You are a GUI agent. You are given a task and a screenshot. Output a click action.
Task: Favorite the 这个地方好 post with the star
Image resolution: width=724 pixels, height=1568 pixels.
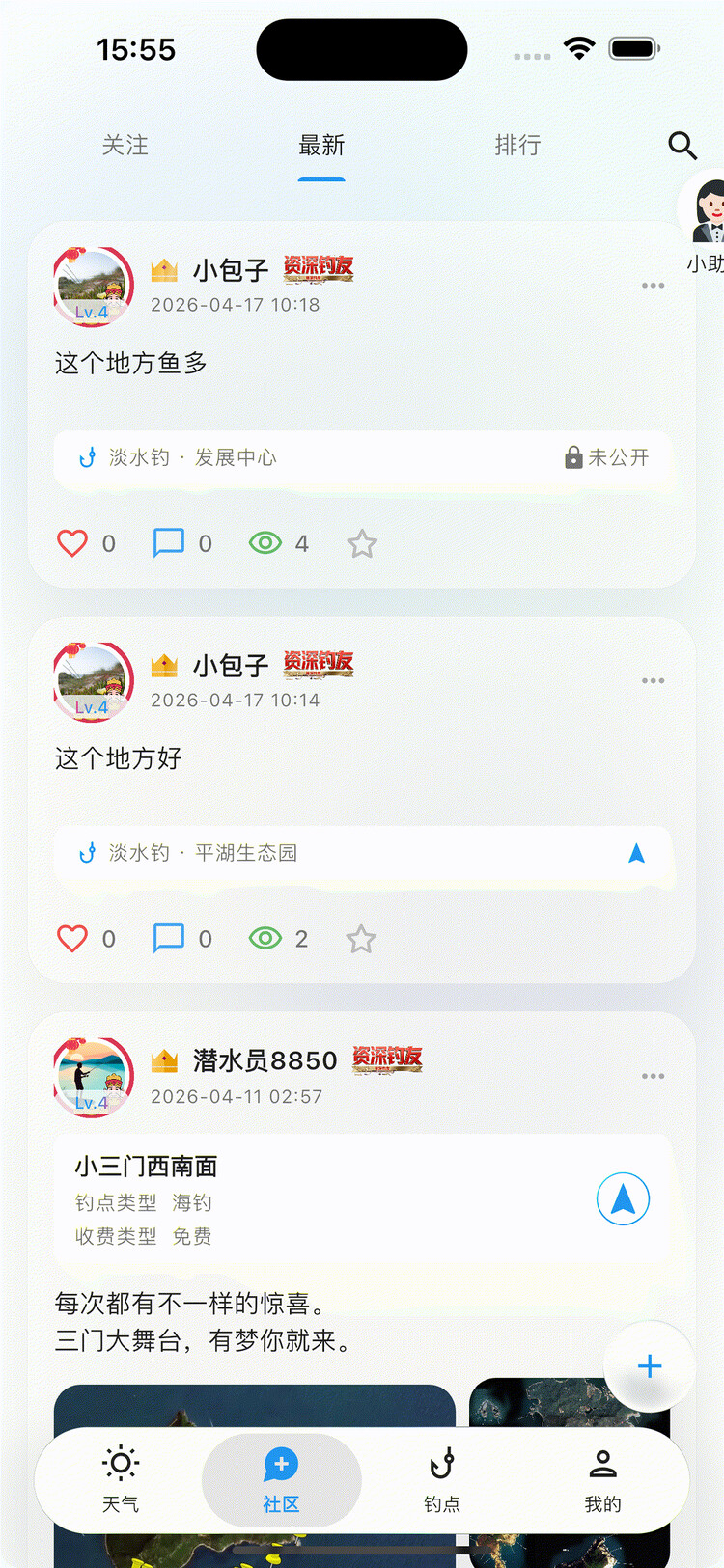[x=361, y=938]
